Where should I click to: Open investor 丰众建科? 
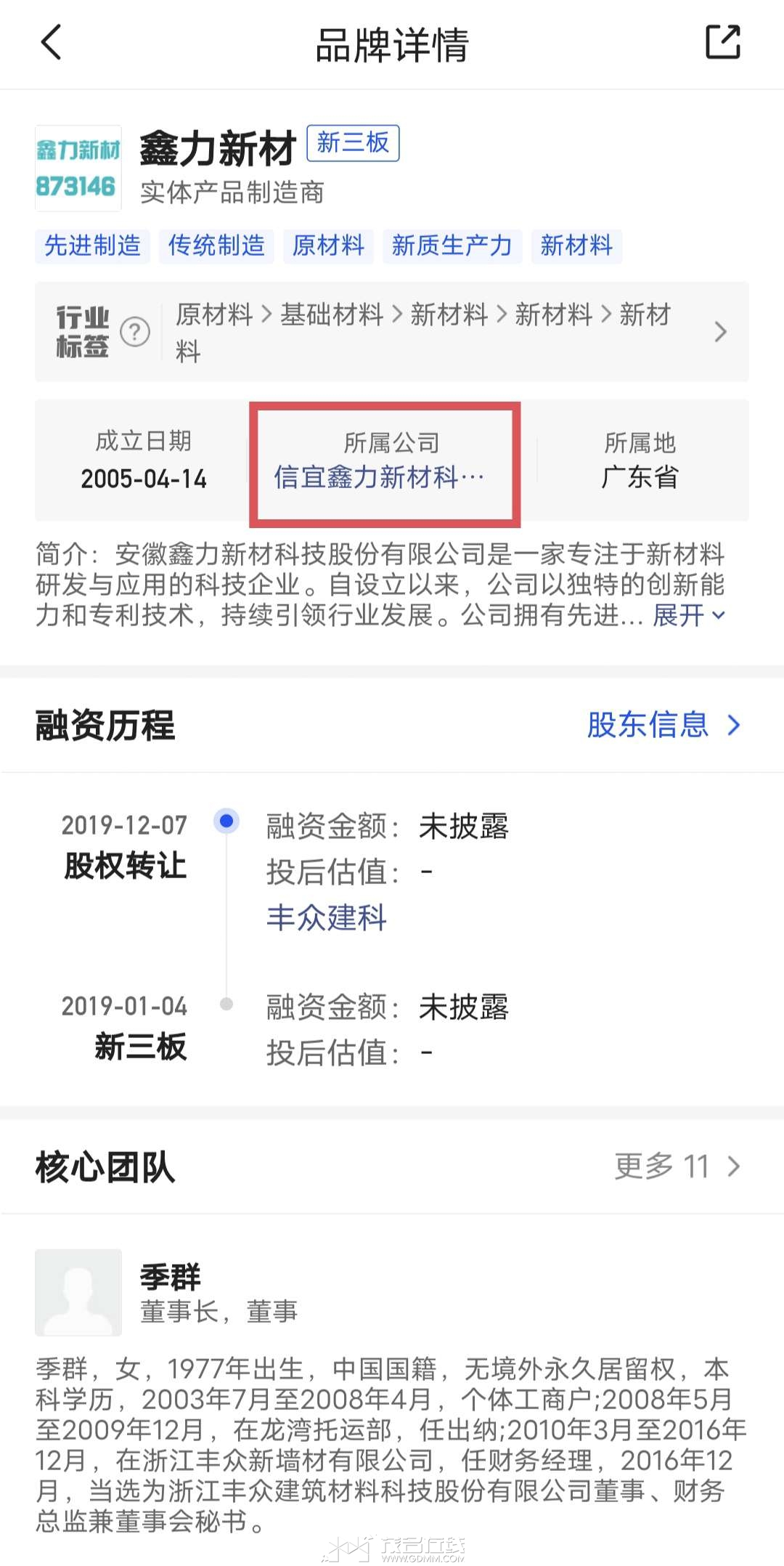point(327,917)
